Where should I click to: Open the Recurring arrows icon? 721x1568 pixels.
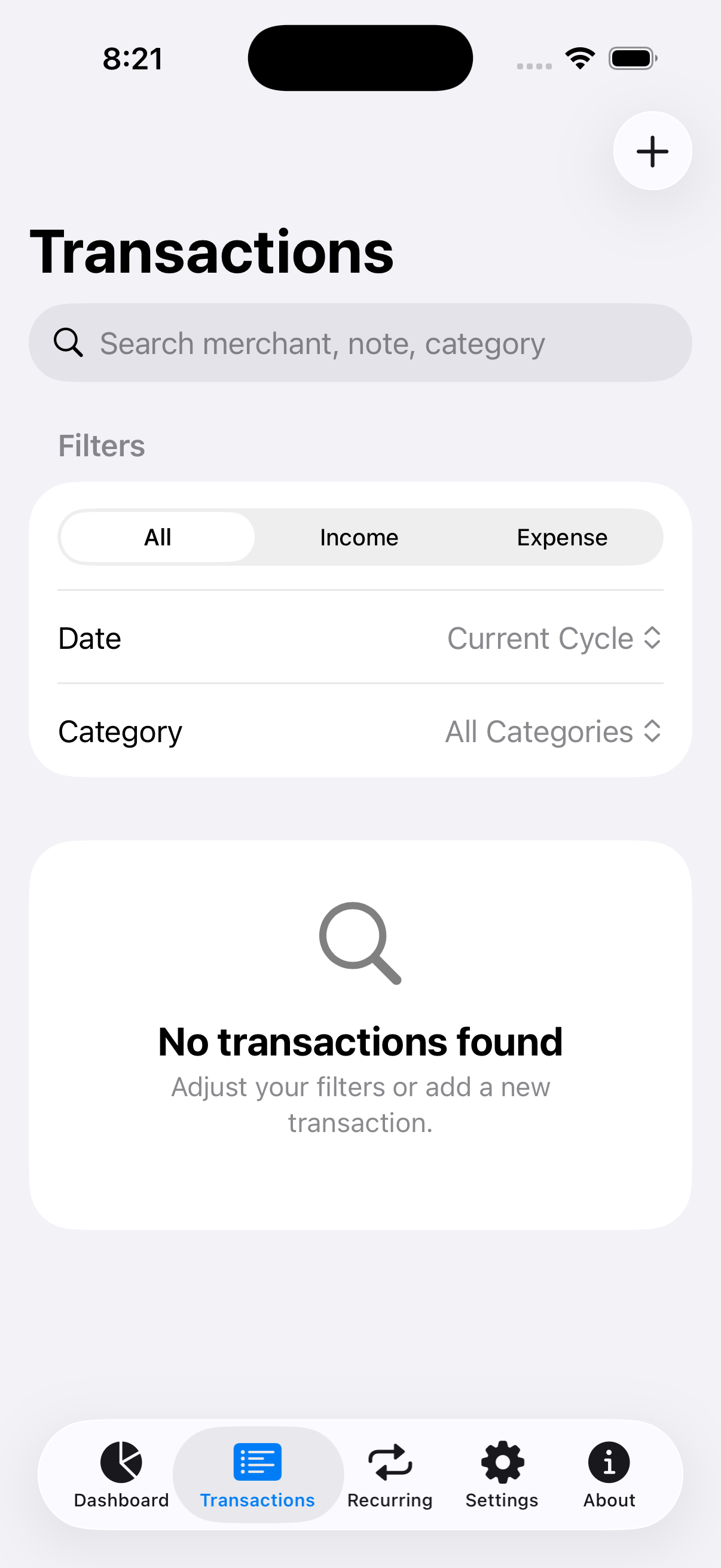390,1461
